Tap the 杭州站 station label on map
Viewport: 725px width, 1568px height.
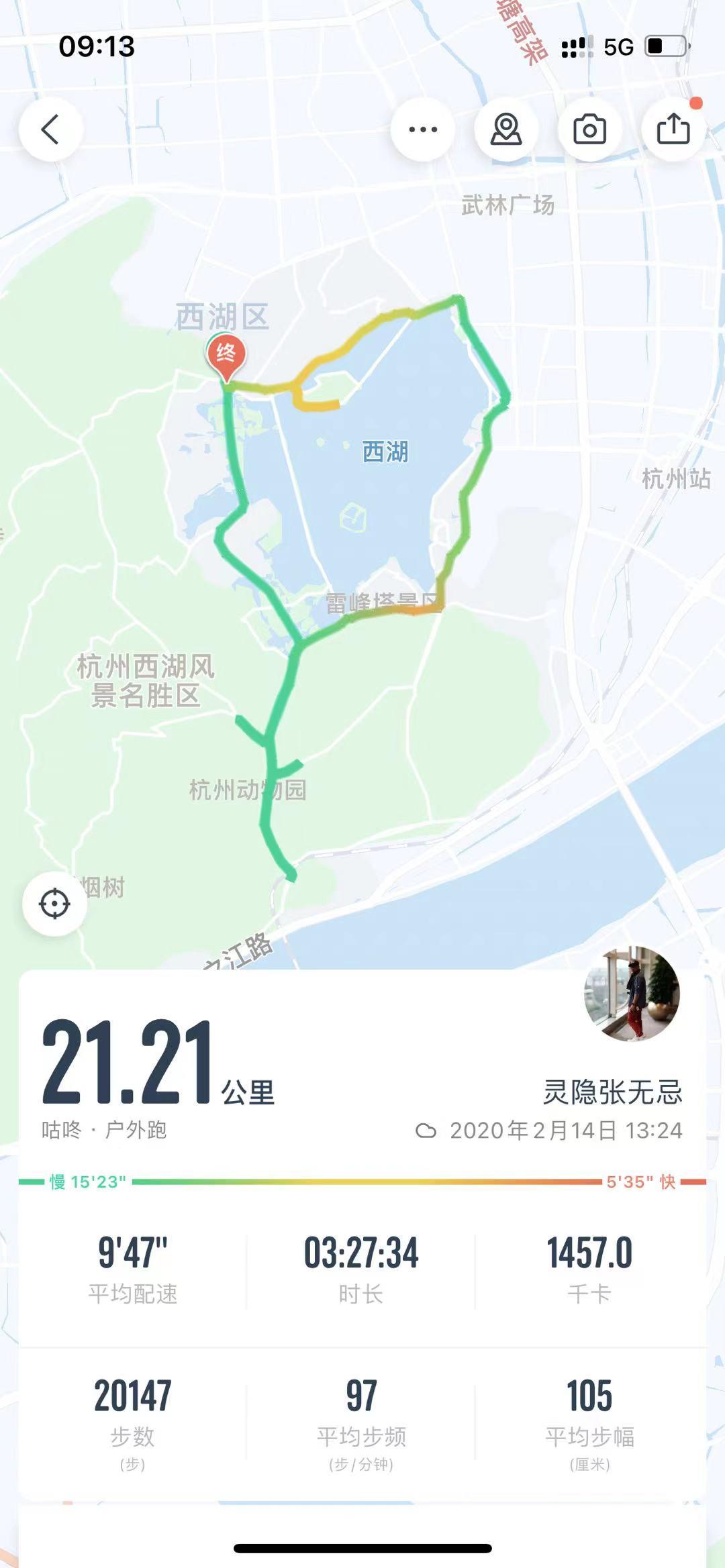[x=676, y=480]
